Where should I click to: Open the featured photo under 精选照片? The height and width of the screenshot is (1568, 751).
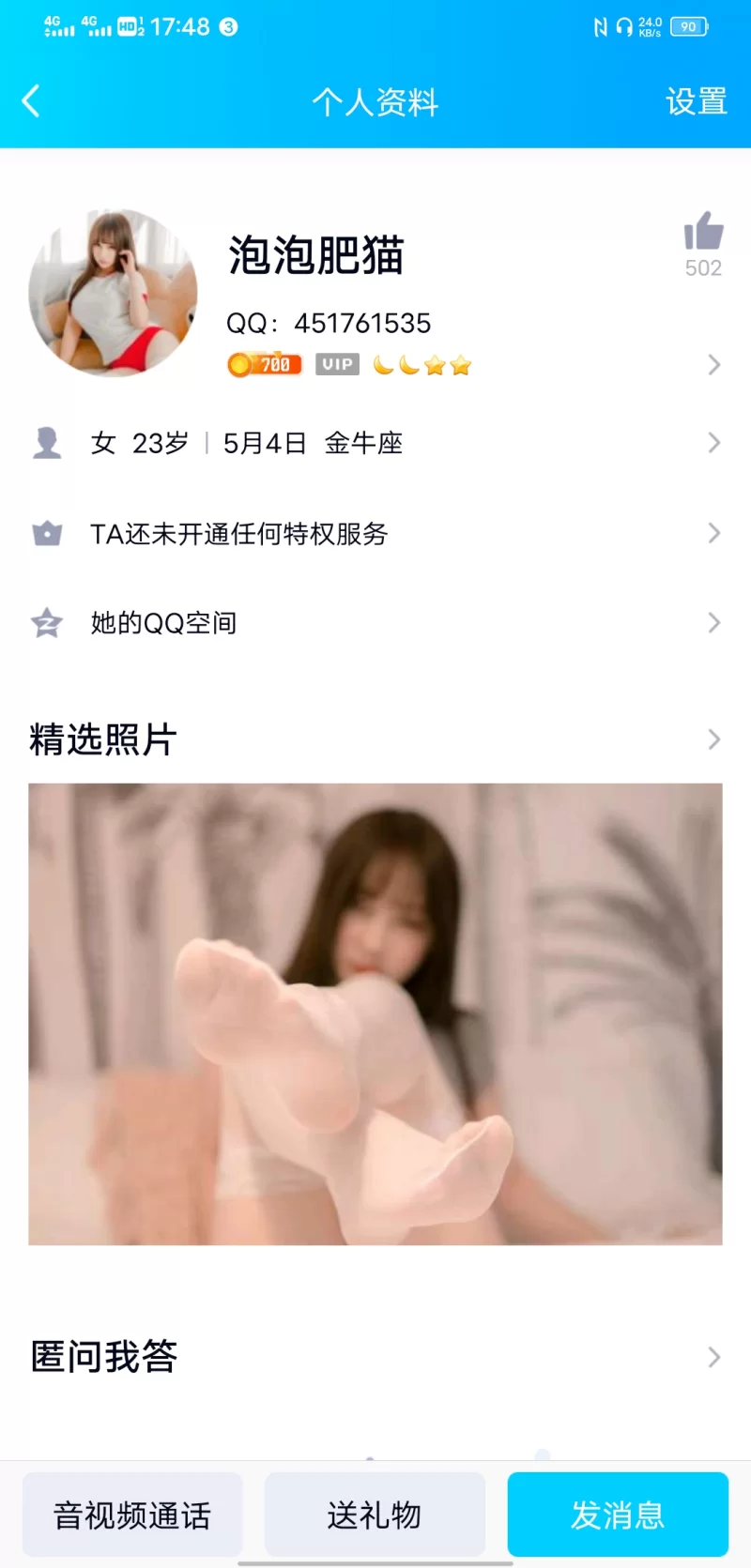[x=375, y=1013]
